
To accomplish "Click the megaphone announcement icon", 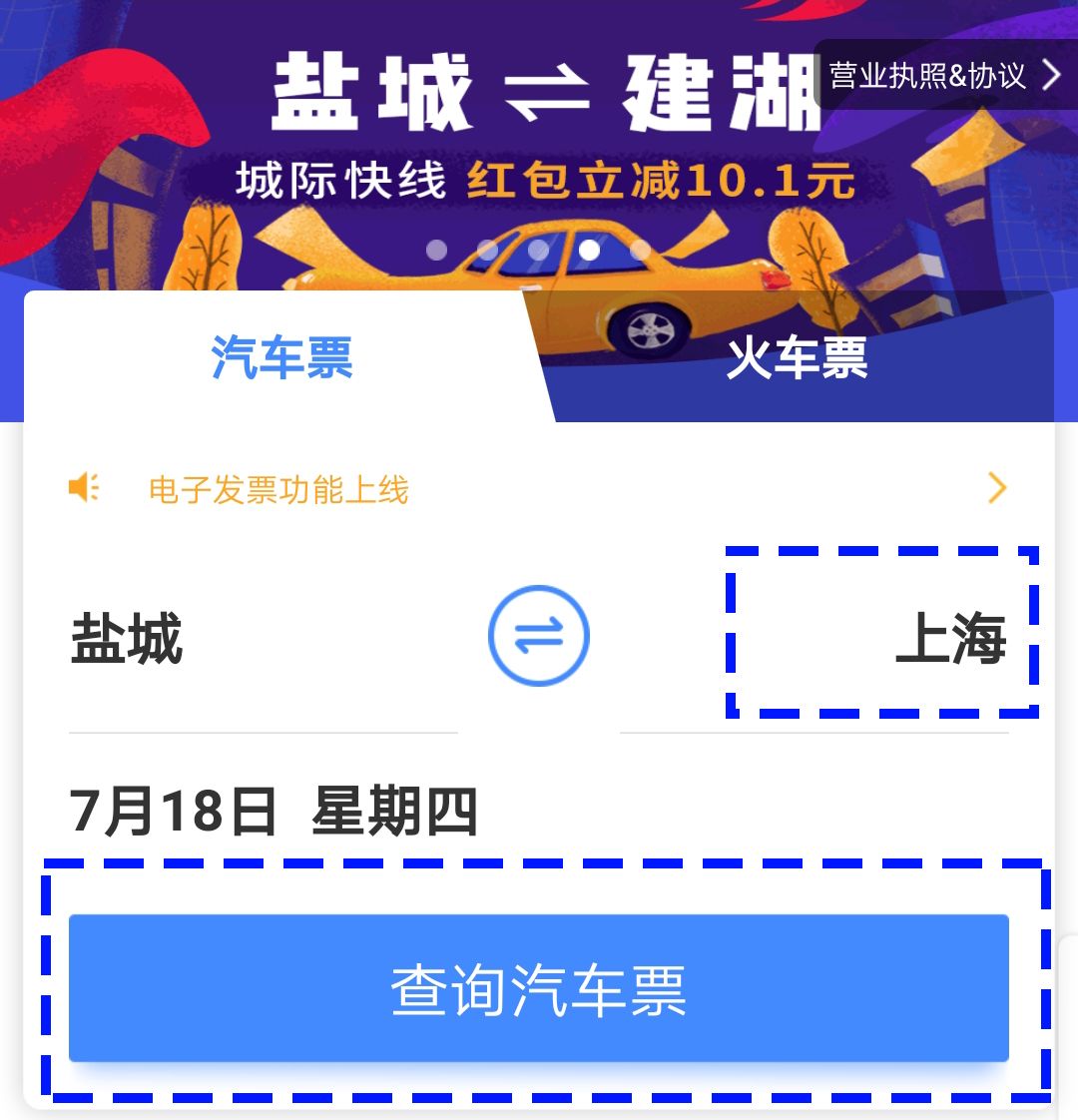I will pyautogui.click(x=83, y=488).
